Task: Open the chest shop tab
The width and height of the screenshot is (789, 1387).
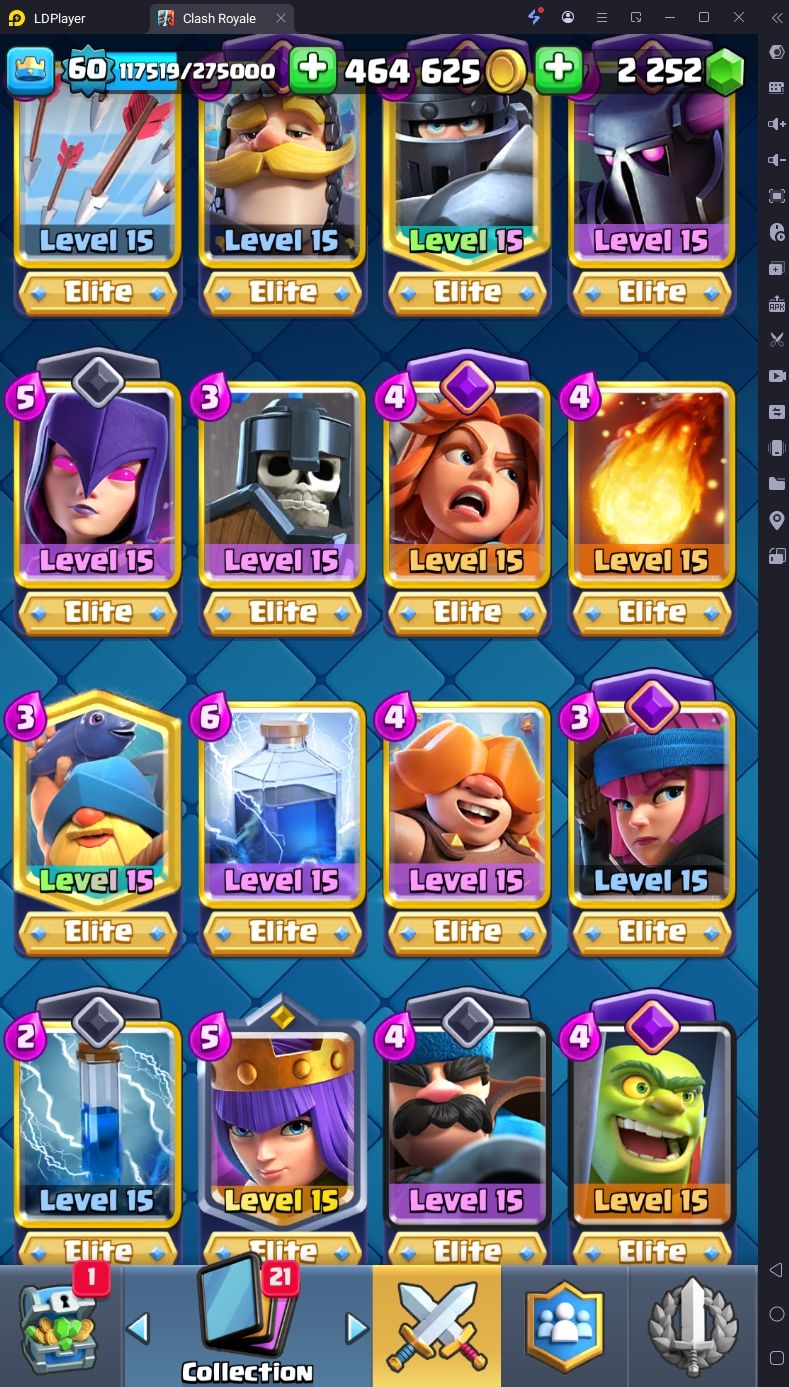Action: coord(60,1325)
